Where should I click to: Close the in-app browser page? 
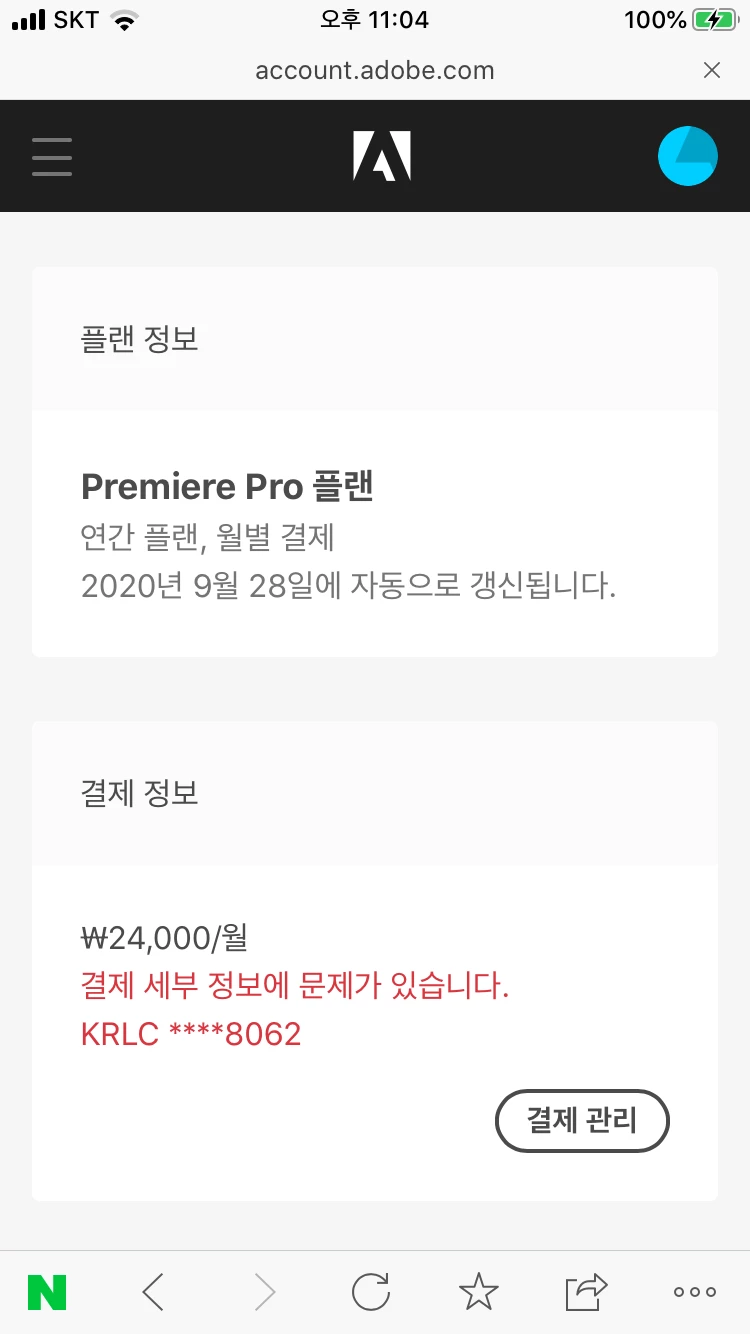coord(712,70)
